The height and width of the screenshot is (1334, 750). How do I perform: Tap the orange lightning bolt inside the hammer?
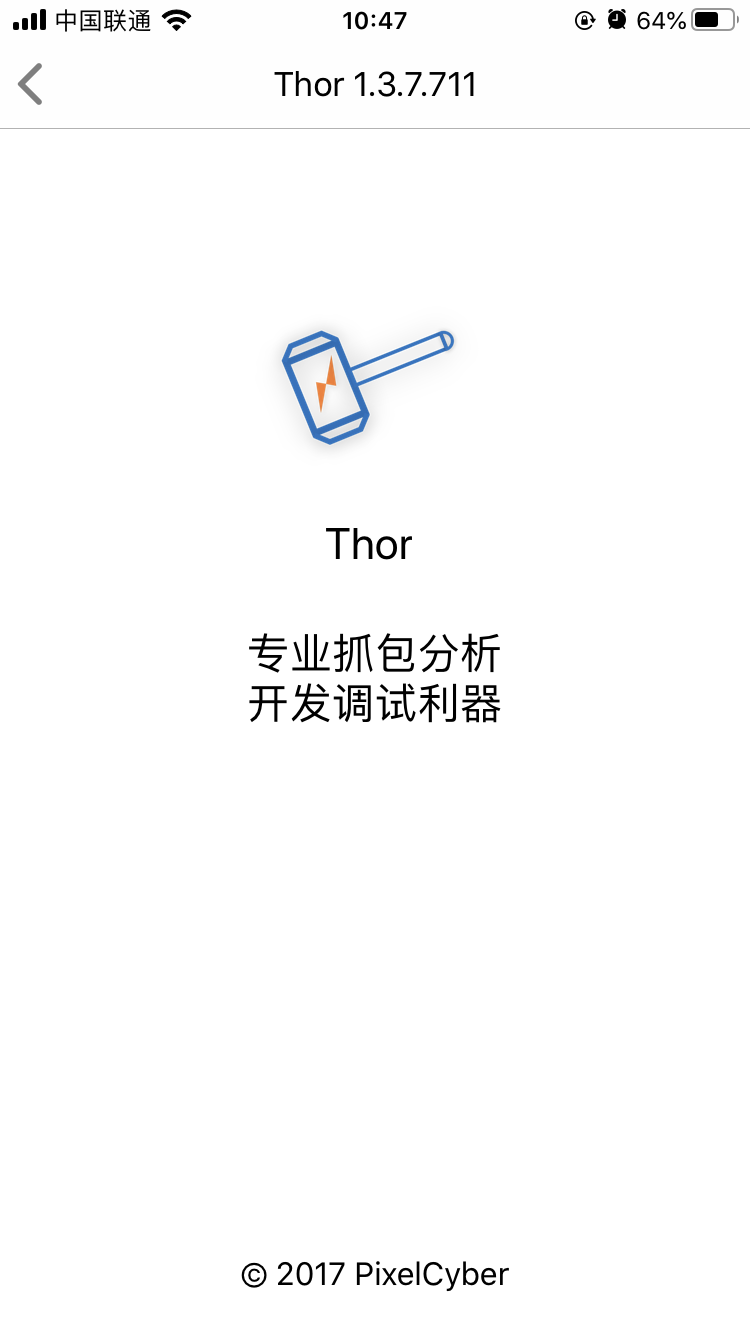(327, 385)
